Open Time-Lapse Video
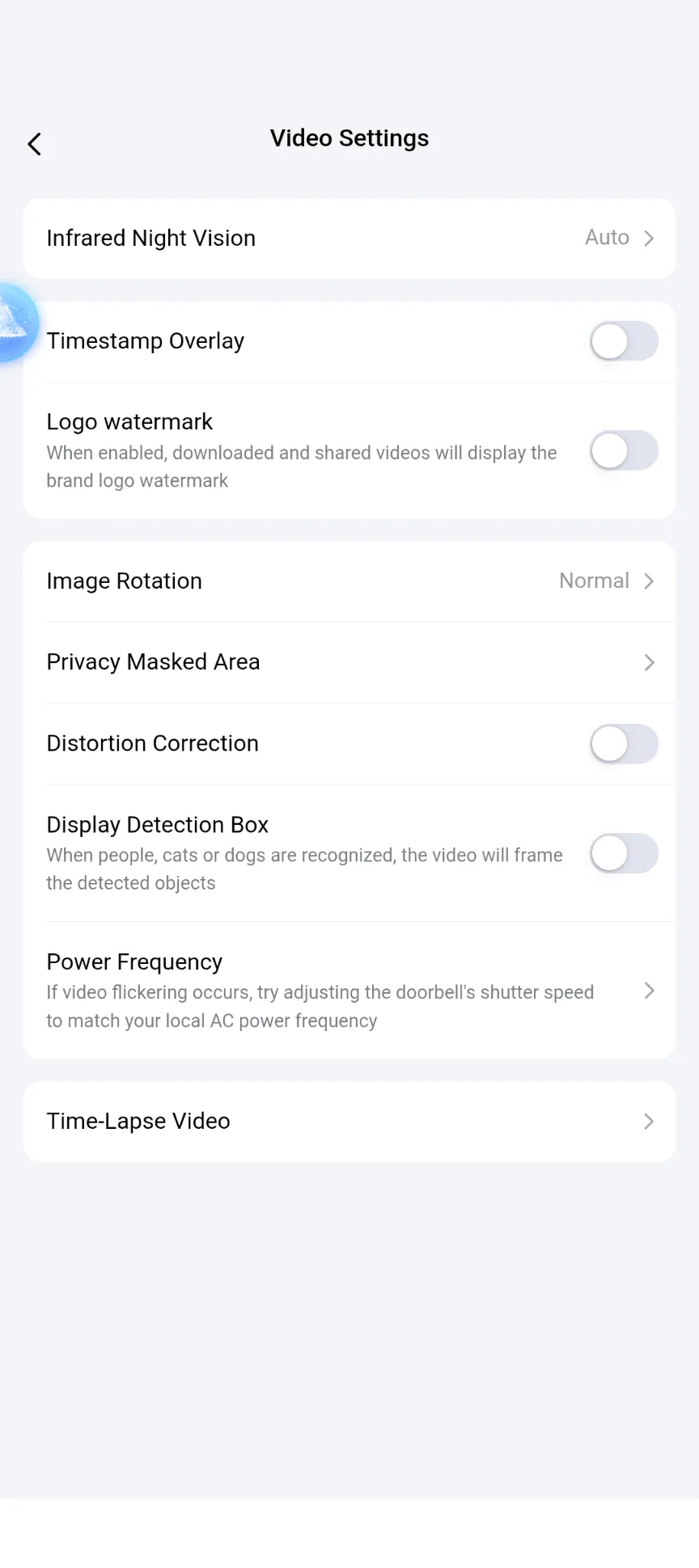Screen dimensions: 699x1568 [x=349, y=1122]
